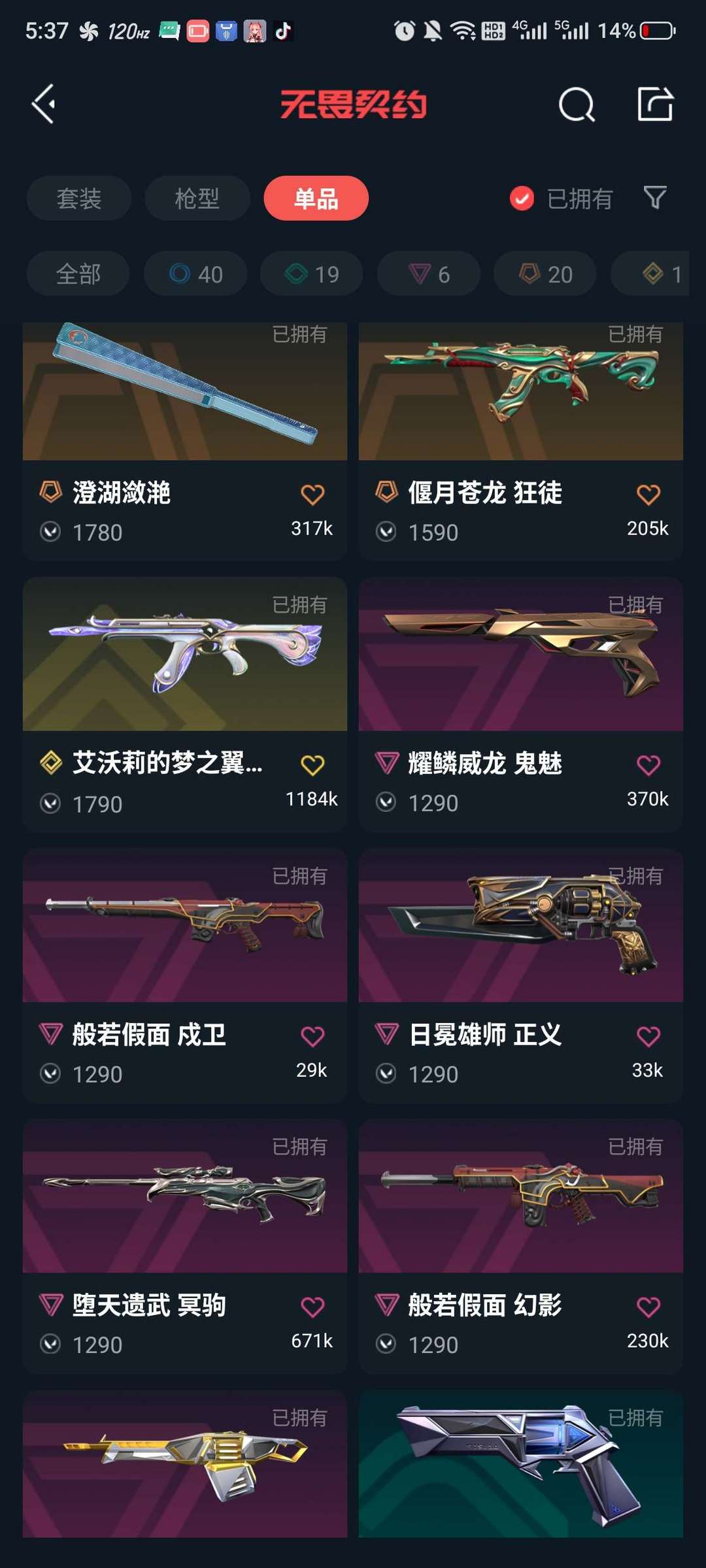Open the search magnifier icon
The height and width of the screenshot is (1568, 706).
coord(577,105)
